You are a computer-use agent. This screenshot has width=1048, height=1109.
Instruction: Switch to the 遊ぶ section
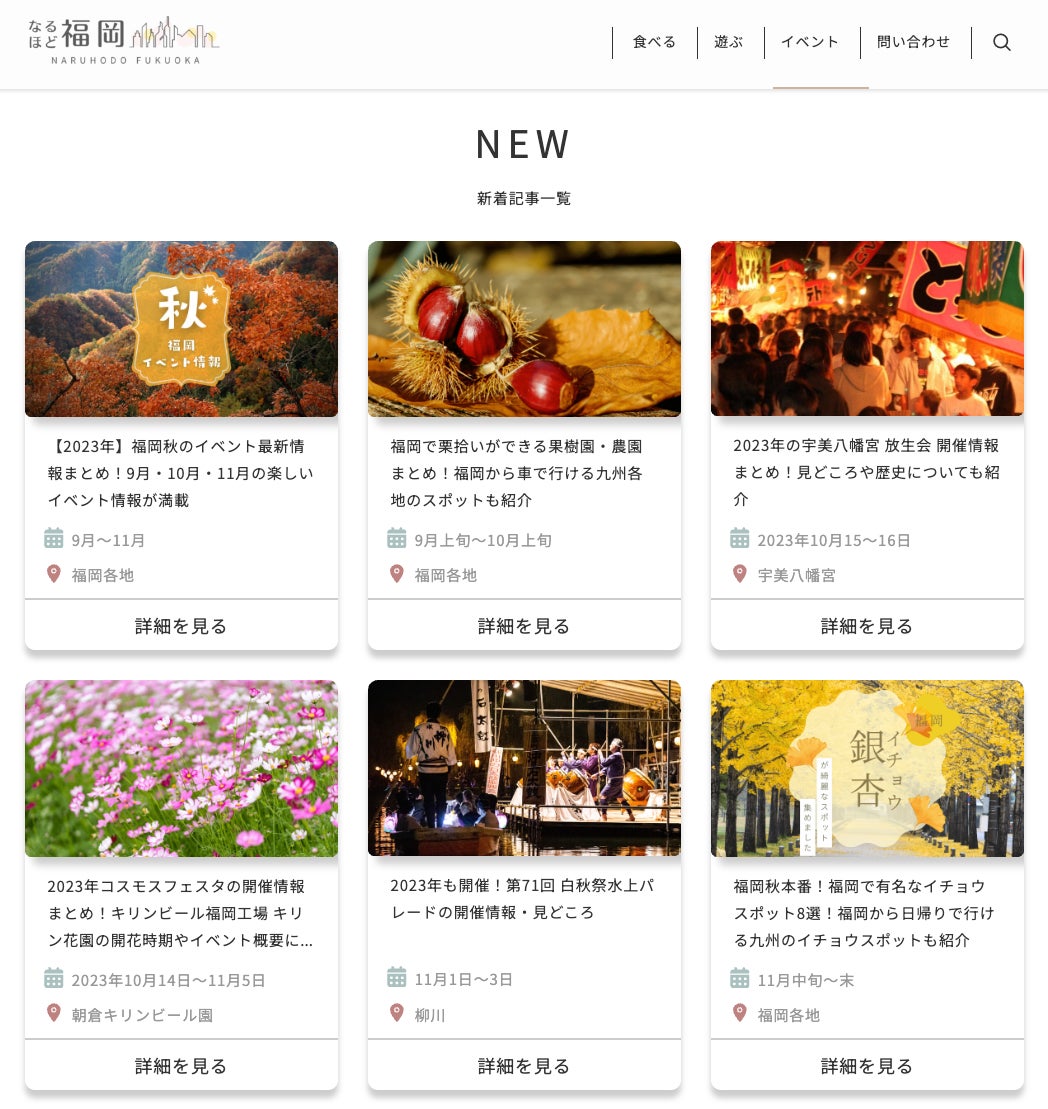click(x=729, y=42)
